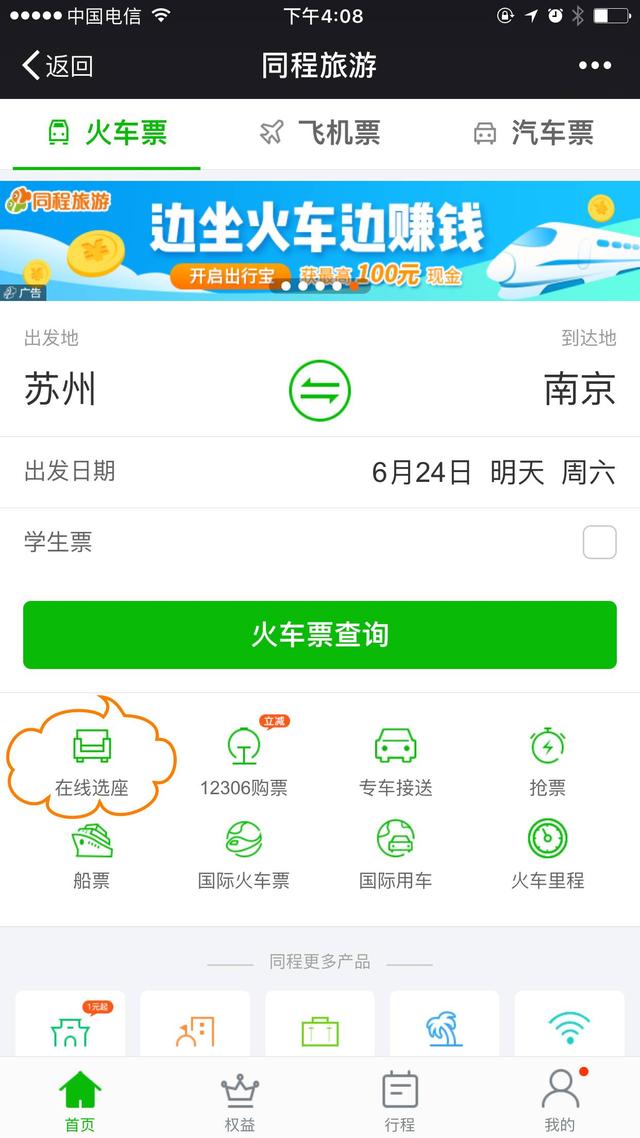Viewport: 640px width, 1138px height.
Task: Open 在线选座 seat selection
Action: point(92,762)
